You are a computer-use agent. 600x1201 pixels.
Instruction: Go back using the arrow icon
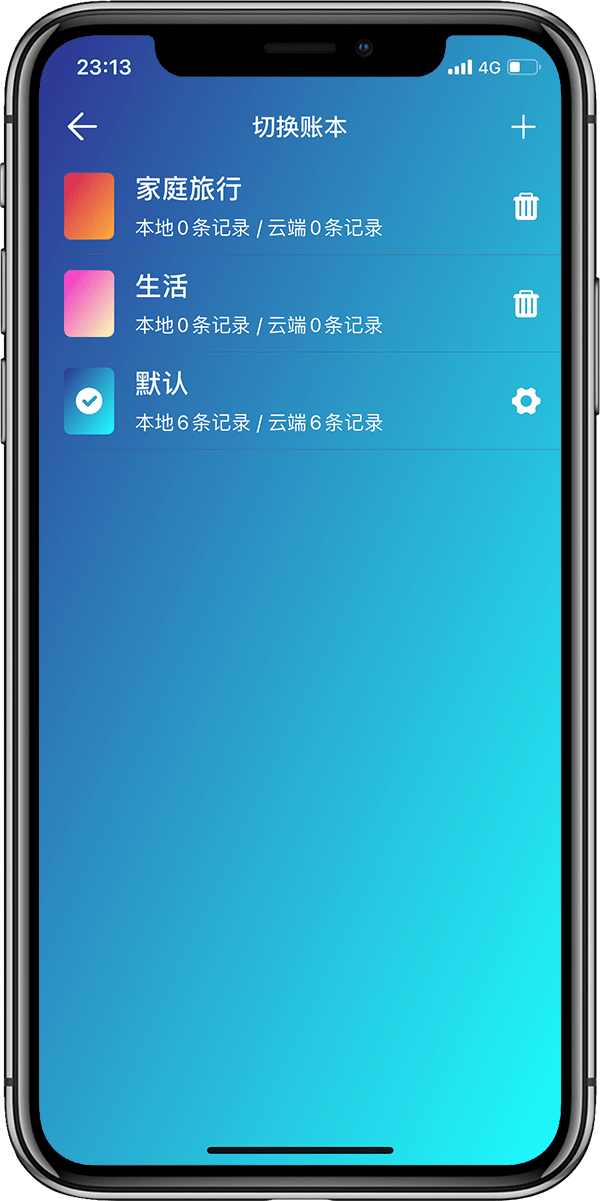pos(82,127)
